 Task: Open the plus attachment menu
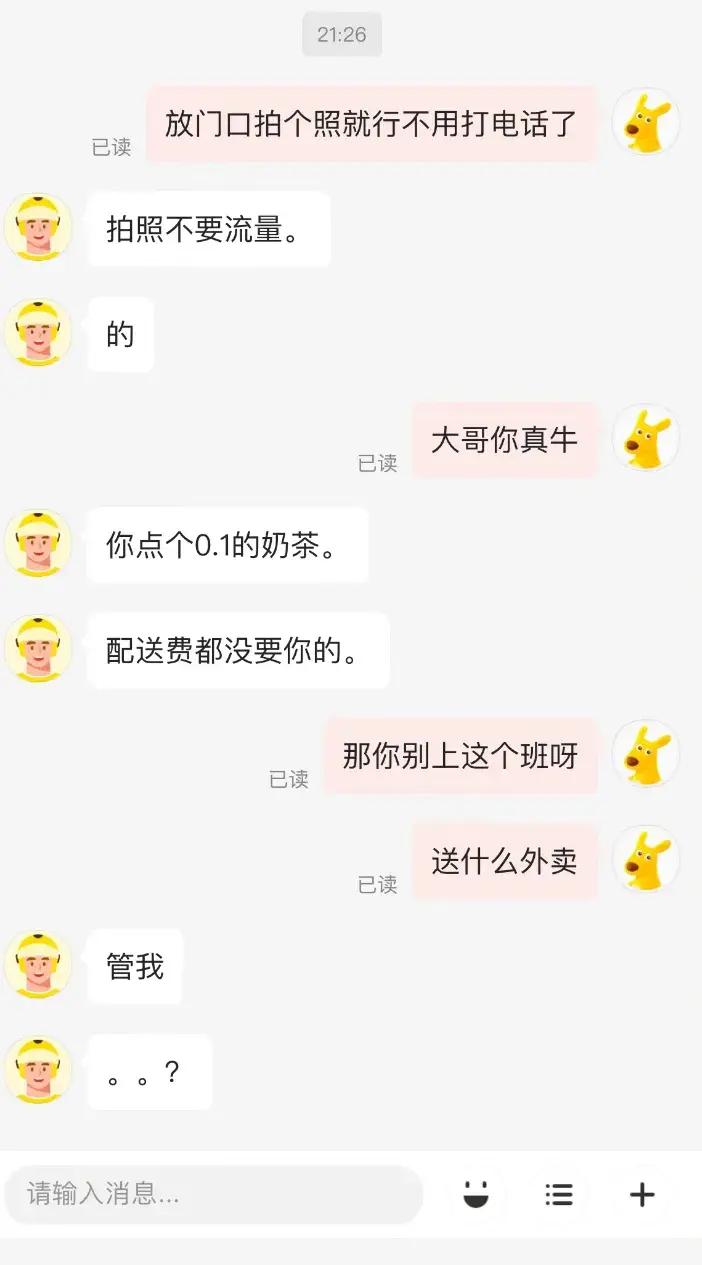coord(642,1194)
